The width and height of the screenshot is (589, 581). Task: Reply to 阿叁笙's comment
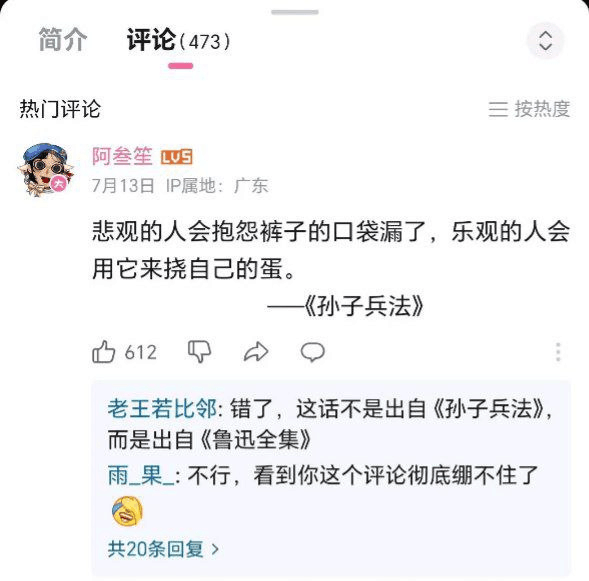click(x=313, y=352)
